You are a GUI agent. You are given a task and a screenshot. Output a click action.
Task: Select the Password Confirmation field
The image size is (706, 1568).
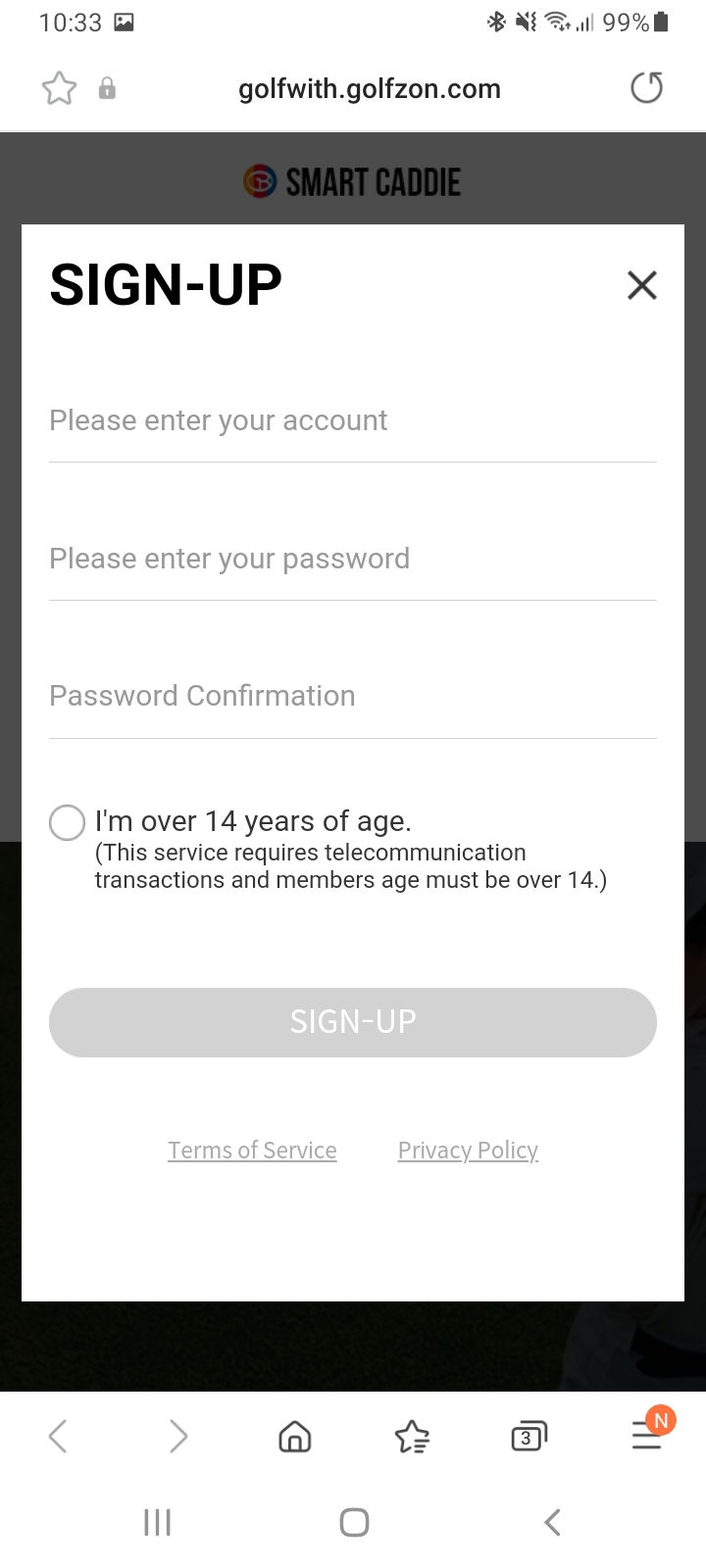pos(353,696)
